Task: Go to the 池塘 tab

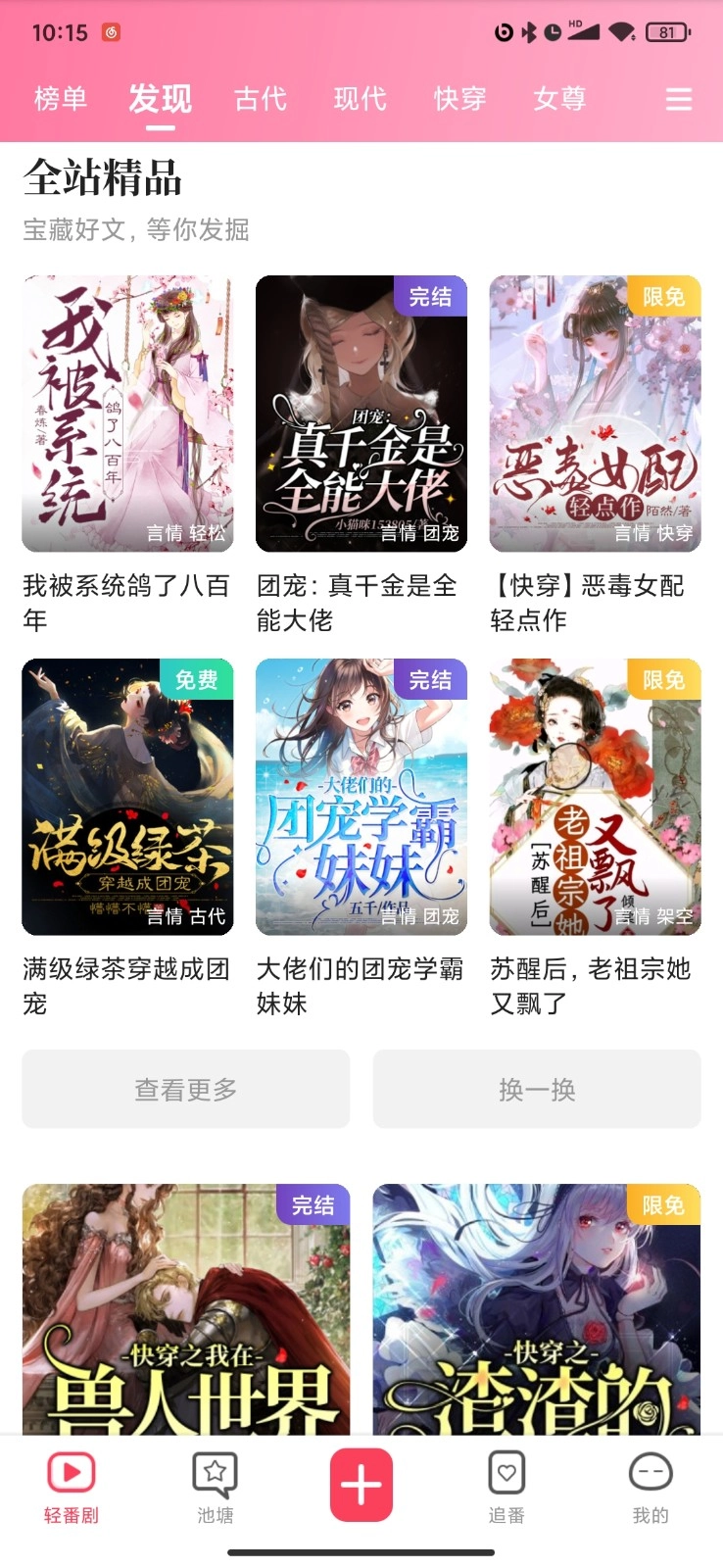Action: coord(216,1488)
